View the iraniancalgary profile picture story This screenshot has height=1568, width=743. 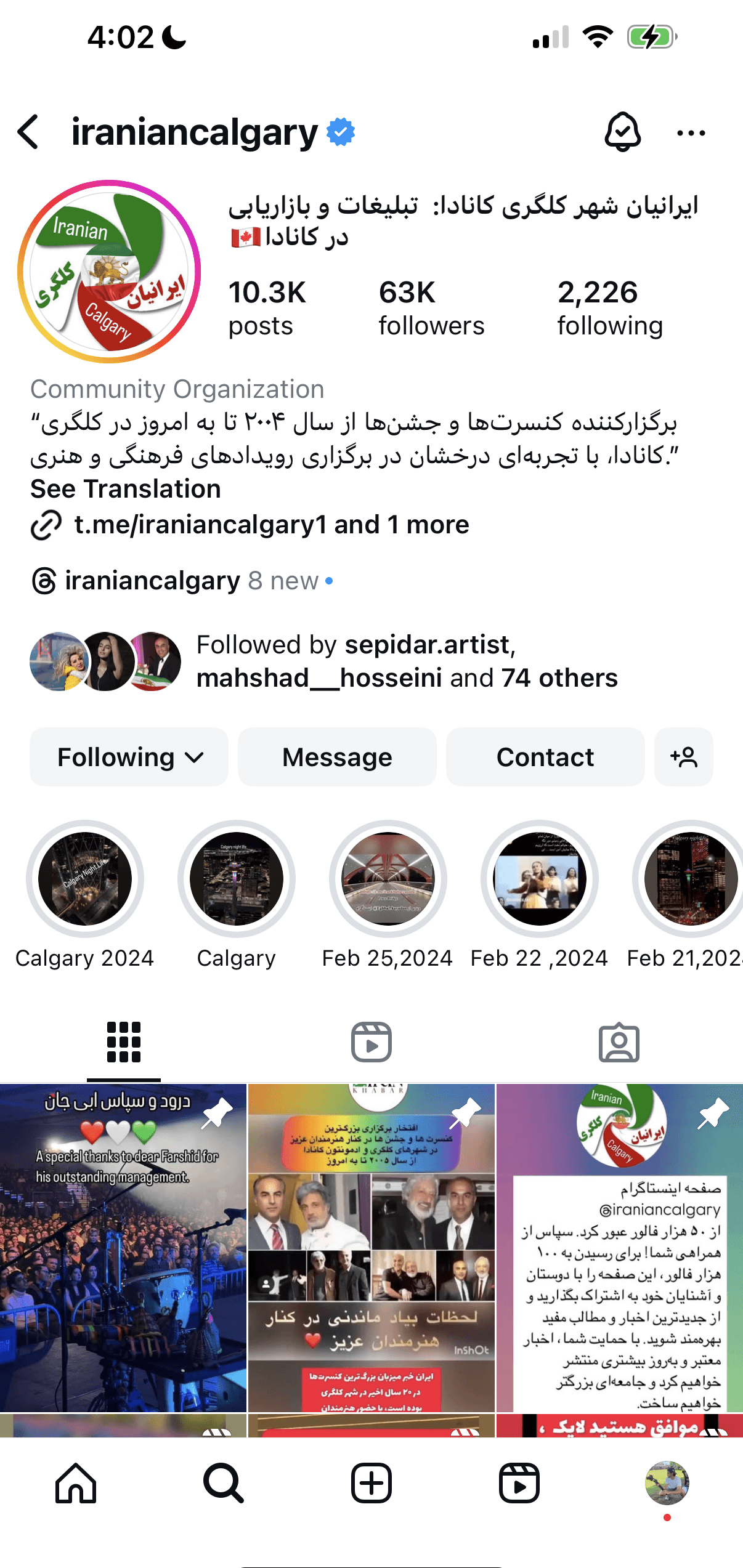[x=109, y=272]
